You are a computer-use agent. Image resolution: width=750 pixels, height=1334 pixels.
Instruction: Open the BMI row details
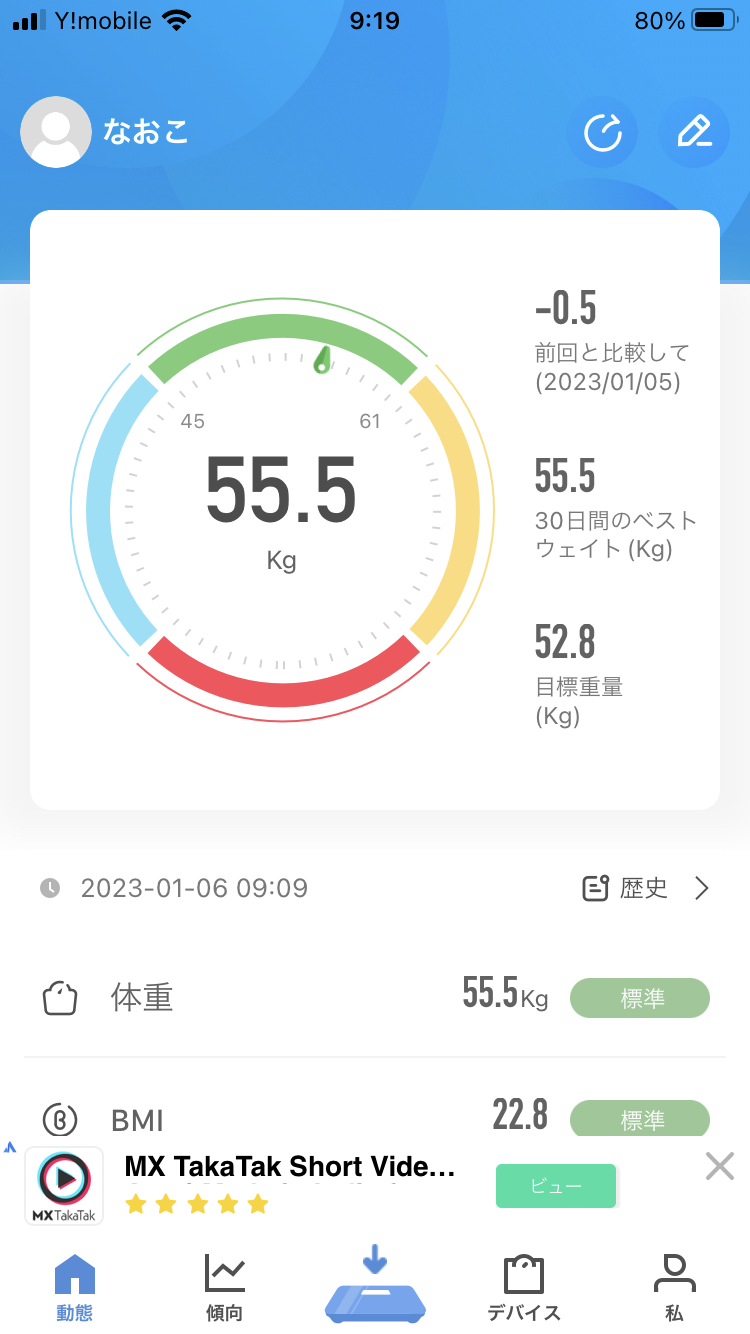tap(375, 1117)
